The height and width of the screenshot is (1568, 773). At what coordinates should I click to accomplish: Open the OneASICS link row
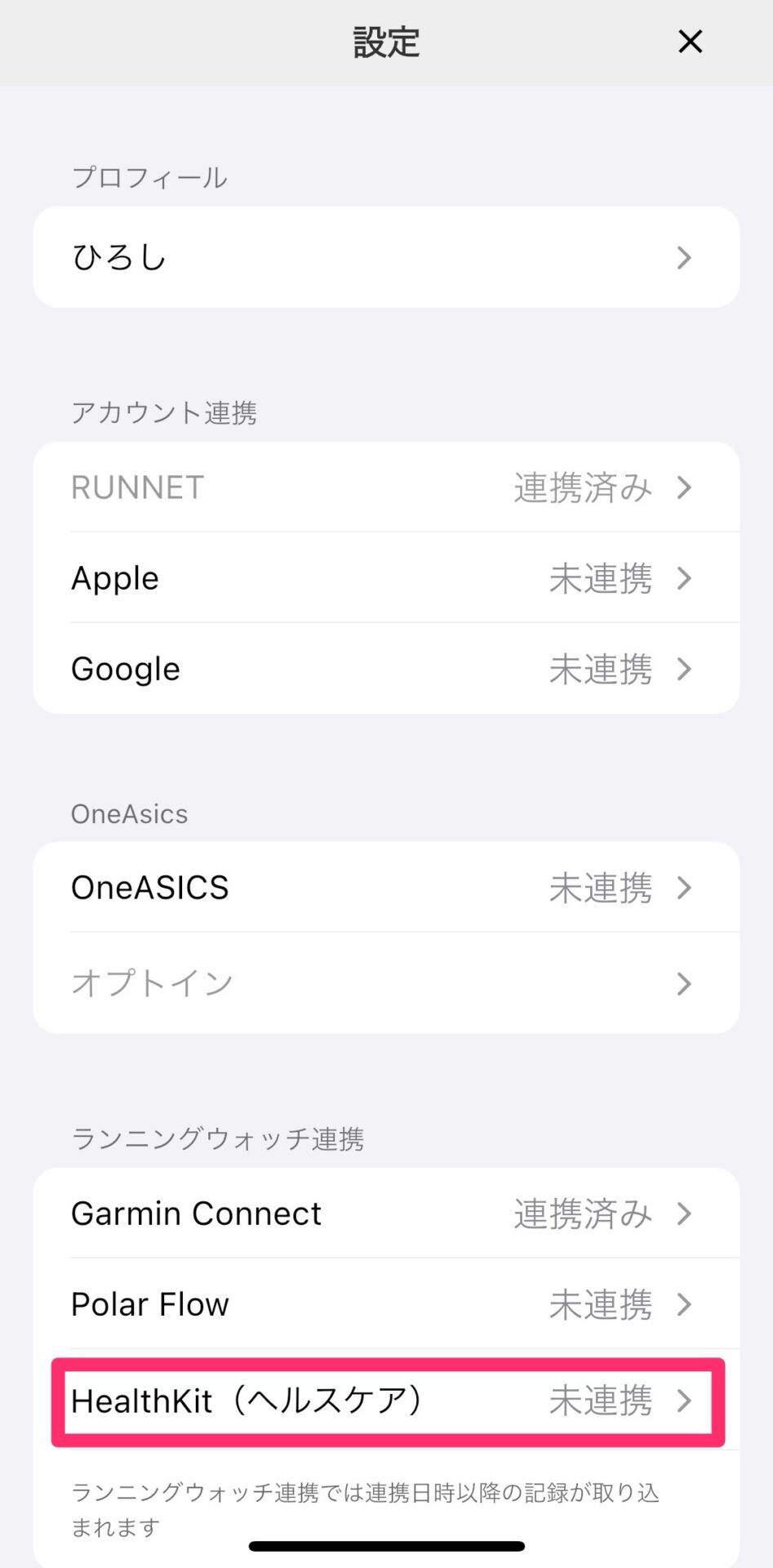(x=386, y=888)
